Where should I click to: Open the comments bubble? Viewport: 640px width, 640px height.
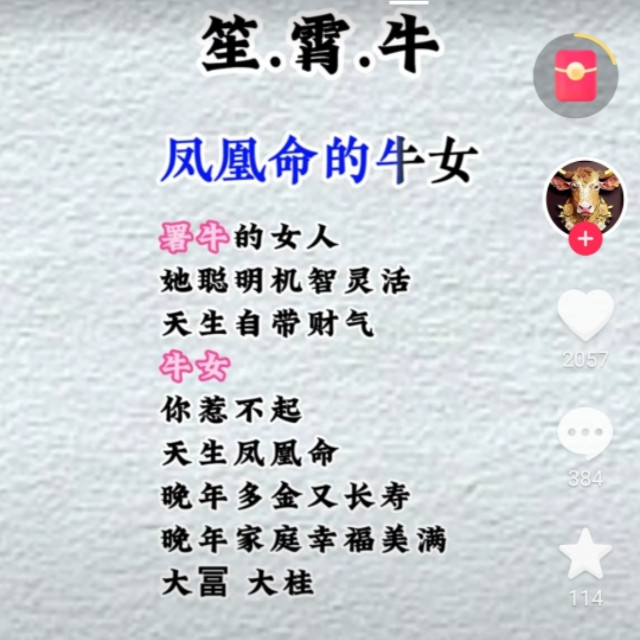585,434
